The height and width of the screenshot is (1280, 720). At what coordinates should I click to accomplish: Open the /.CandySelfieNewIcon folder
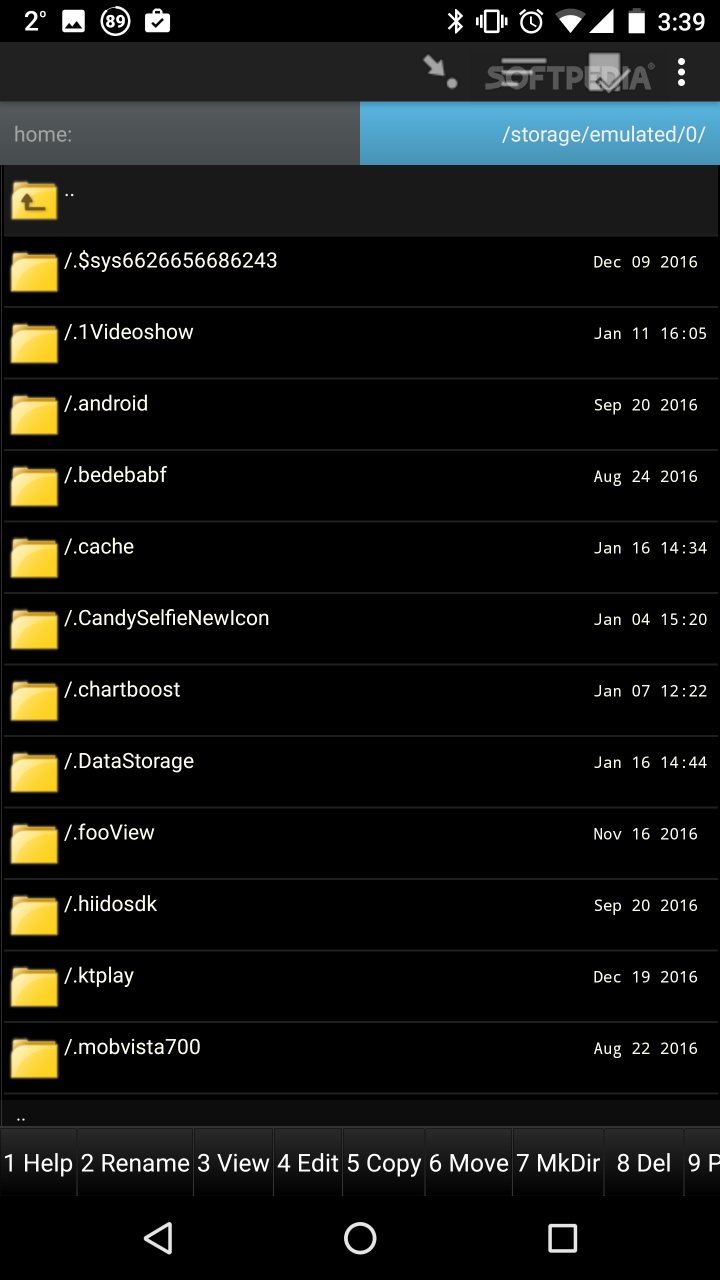[x=360, y=629]
